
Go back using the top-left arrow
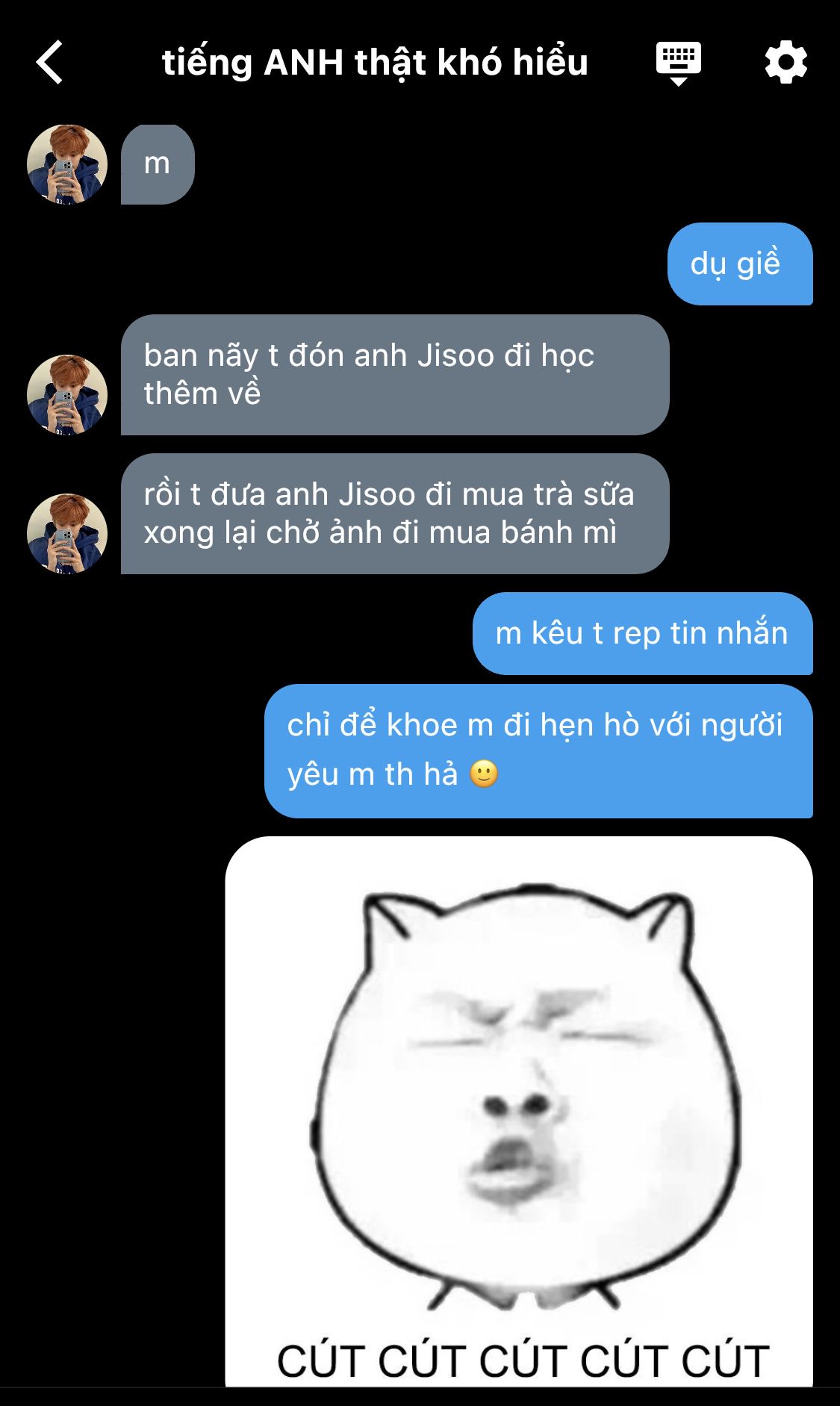(x=49, y=62)
